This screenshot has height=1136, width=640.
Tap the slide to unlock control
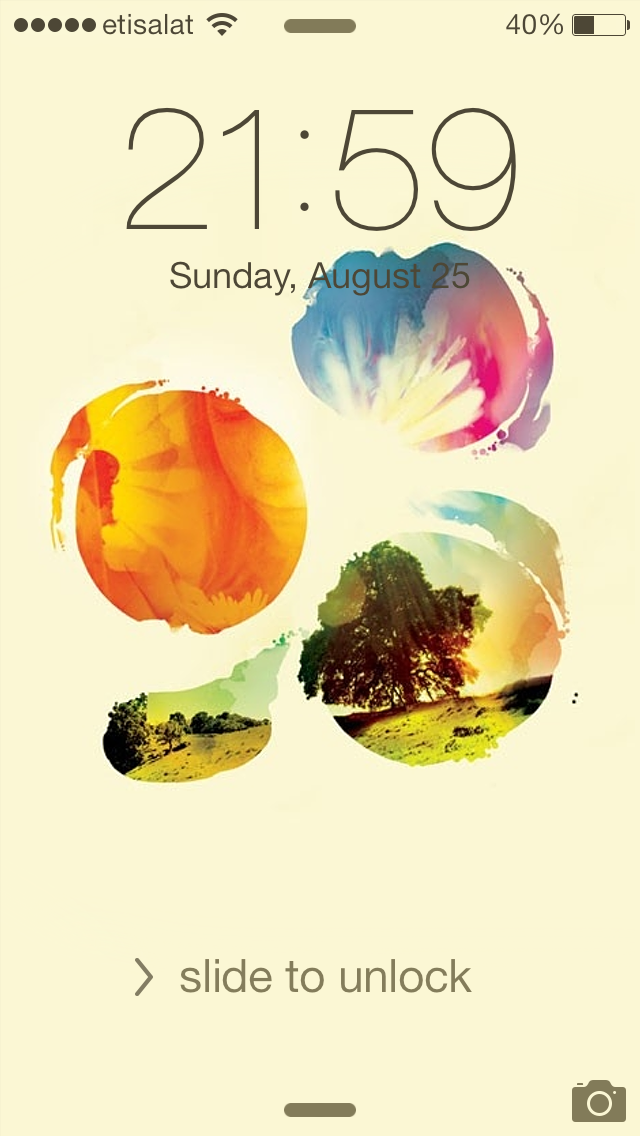click(303, 977)
